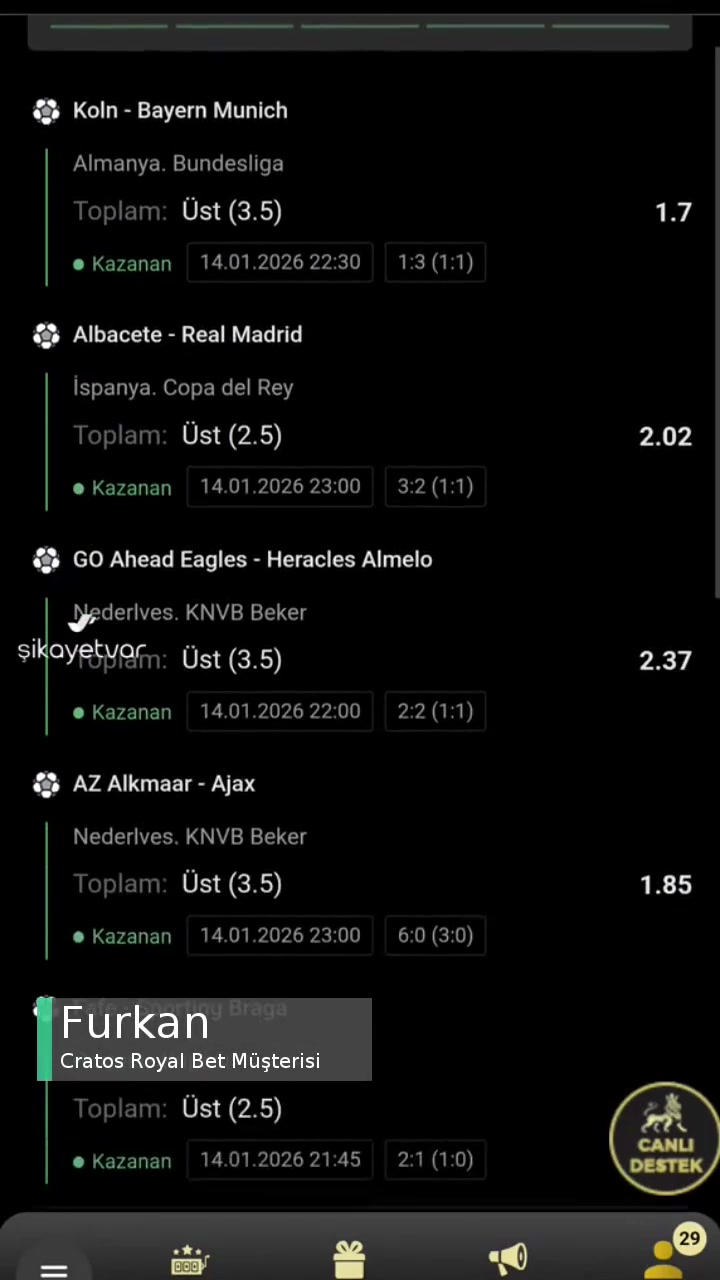
Task: Select the İspanya Copa del Rey league label
Action: pyautogui.click(x=183, y=387)
